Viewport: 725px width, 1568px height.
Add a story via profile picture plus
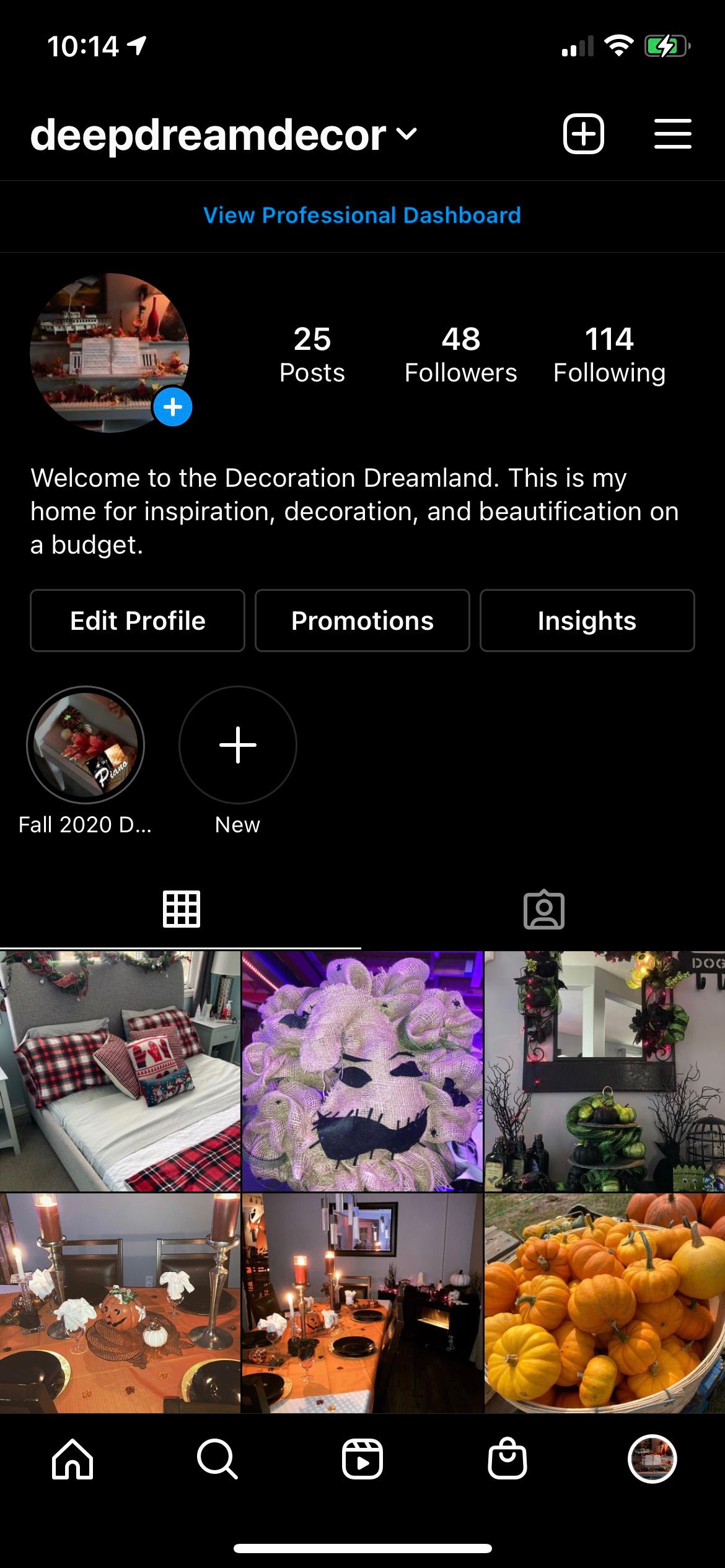[173, 407]
